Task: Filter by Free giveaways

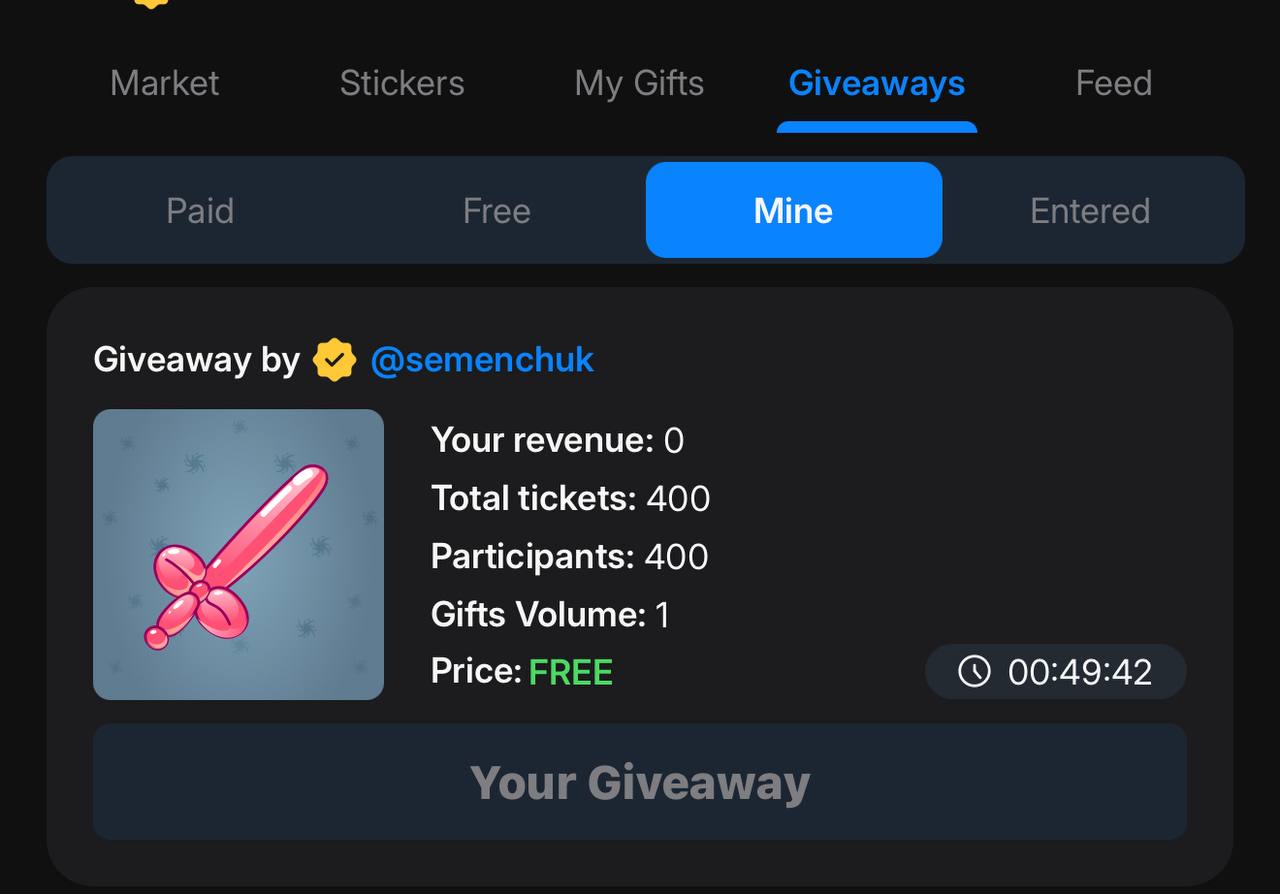Action: click(497, 211)
